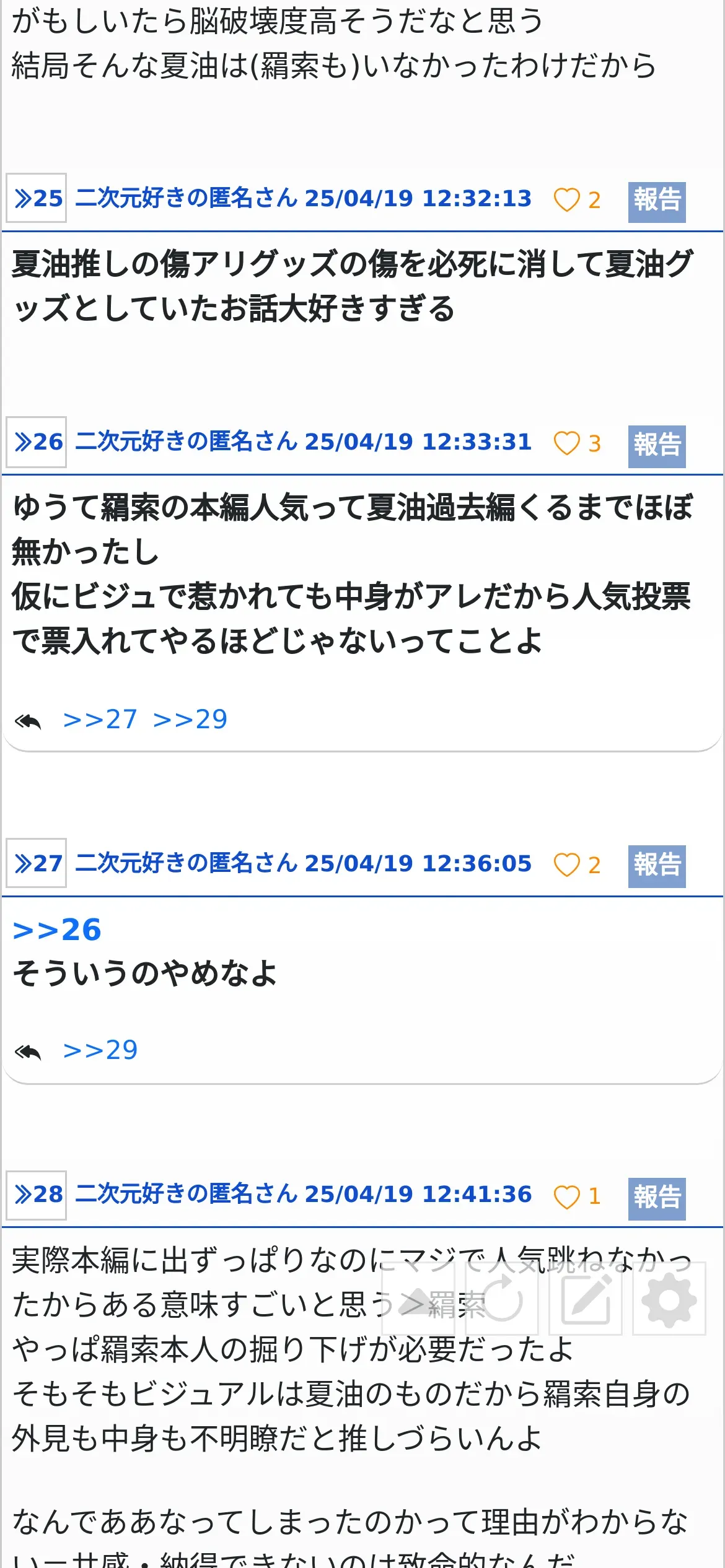This screenshot has width=725, height=1568.
Task: Hit the 報告 button for post 28
Action: 657,1198
